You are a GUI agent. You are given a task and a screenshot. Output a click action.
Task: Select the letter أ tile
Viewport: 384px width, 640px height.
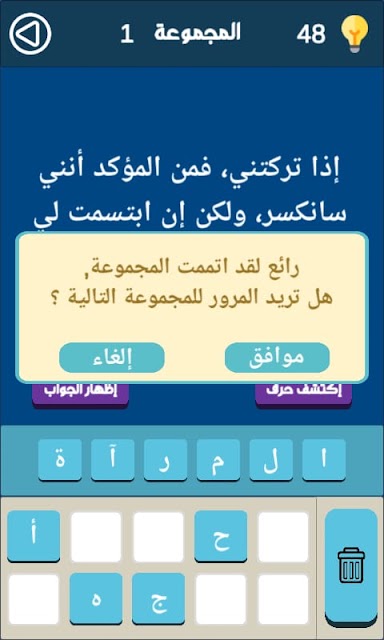click(33, 537)
